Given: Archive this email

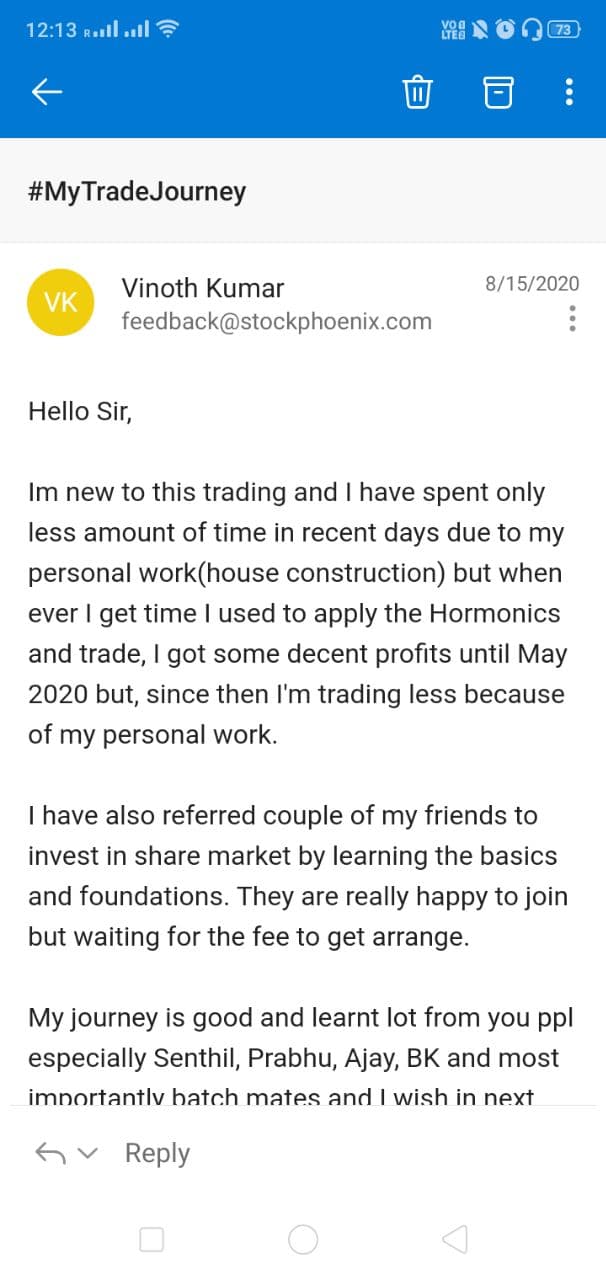Looking at the screenshot, I should coord(498,92).
